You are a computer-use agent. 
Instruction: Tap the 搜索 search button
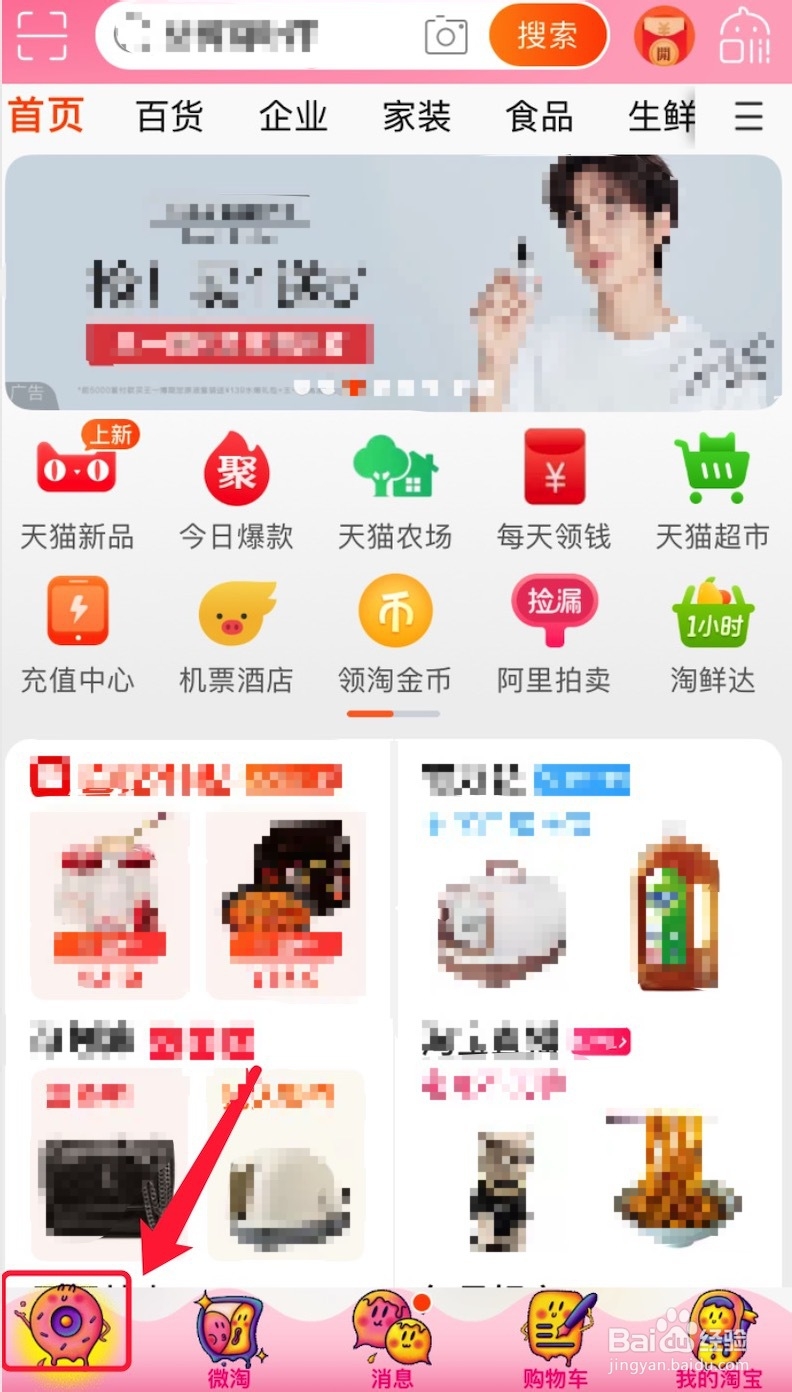(546, 36)
